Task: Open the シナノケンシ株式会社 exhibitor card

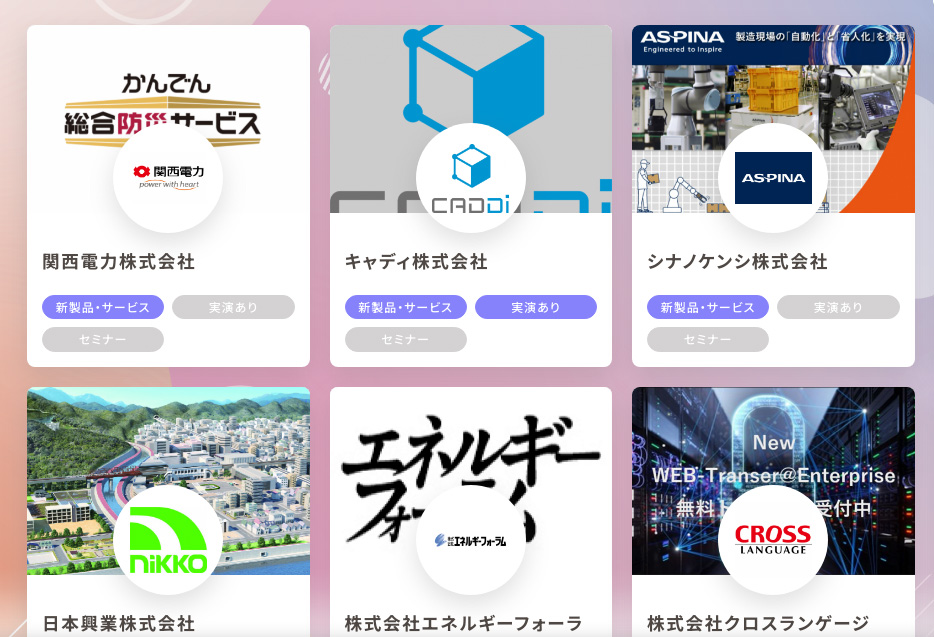Action: [737, 262]
